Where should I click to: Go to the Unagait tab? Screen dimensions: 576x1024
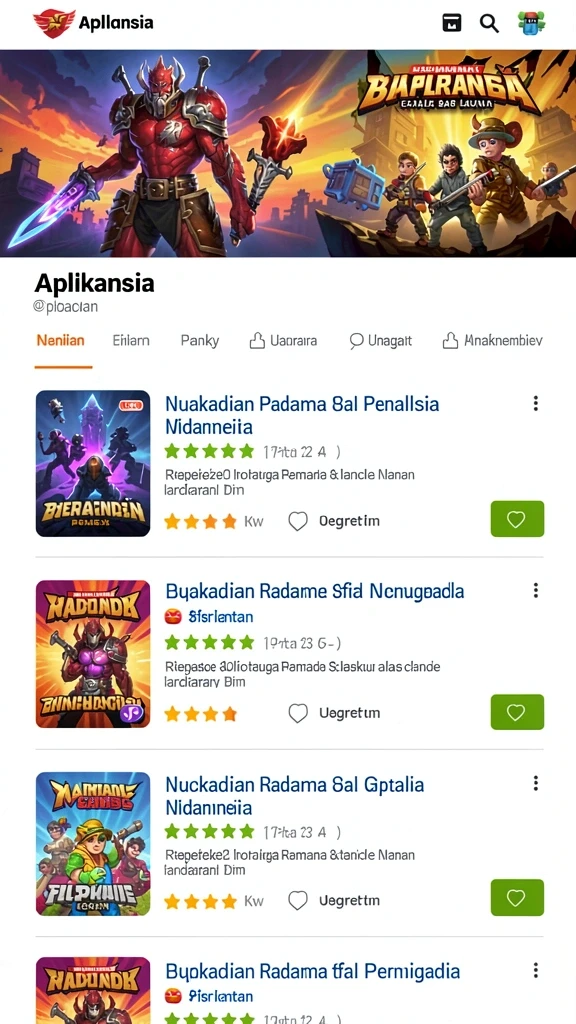click(381, 340)
